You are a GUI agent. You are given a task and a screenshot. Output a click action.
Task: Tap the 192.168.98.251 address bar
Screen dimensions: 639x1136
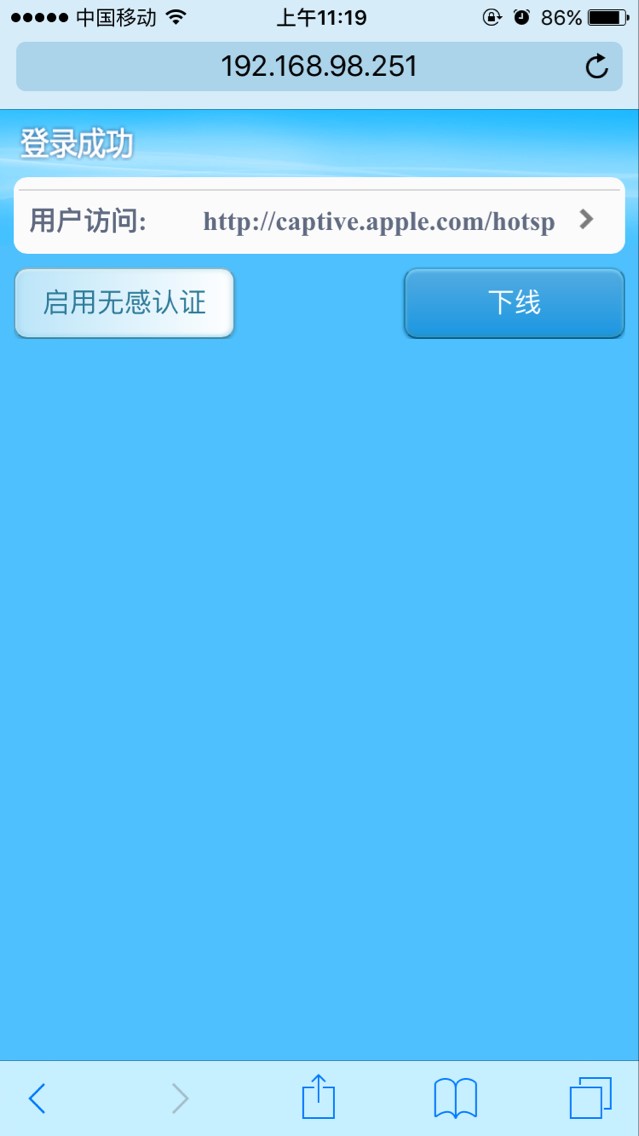coord(319,67)
